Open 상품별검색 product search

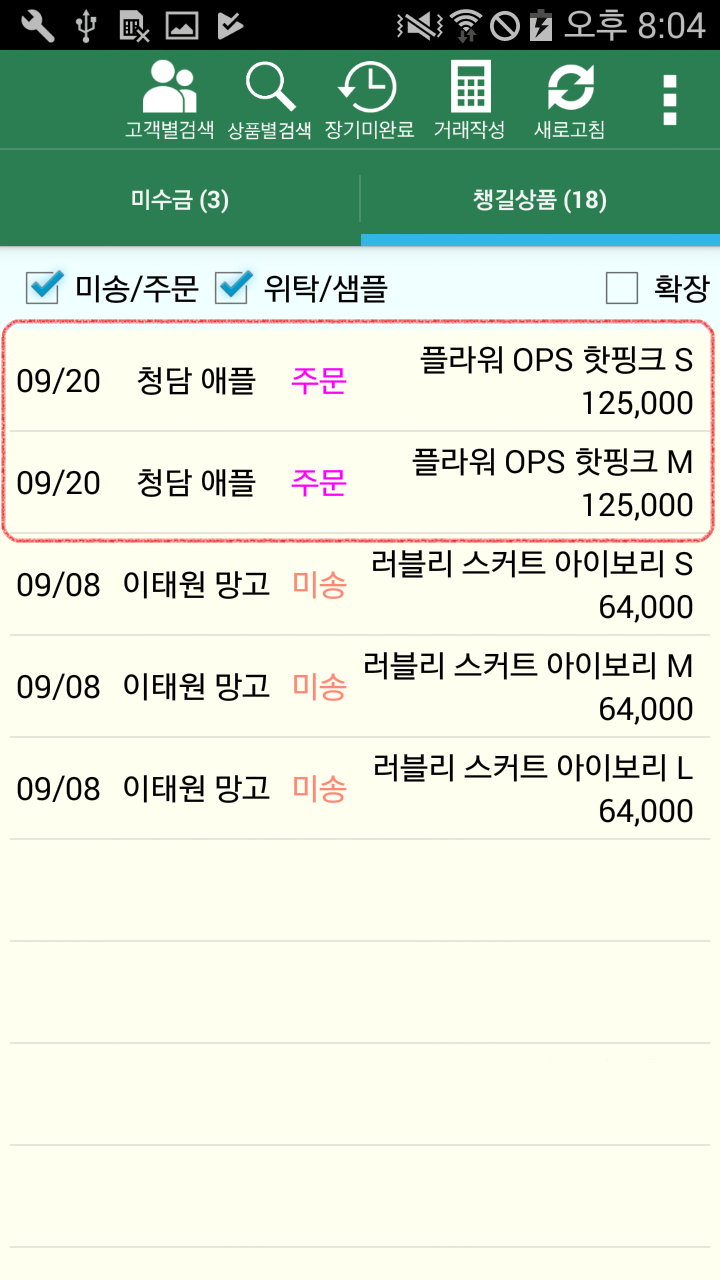pos(270,100)
